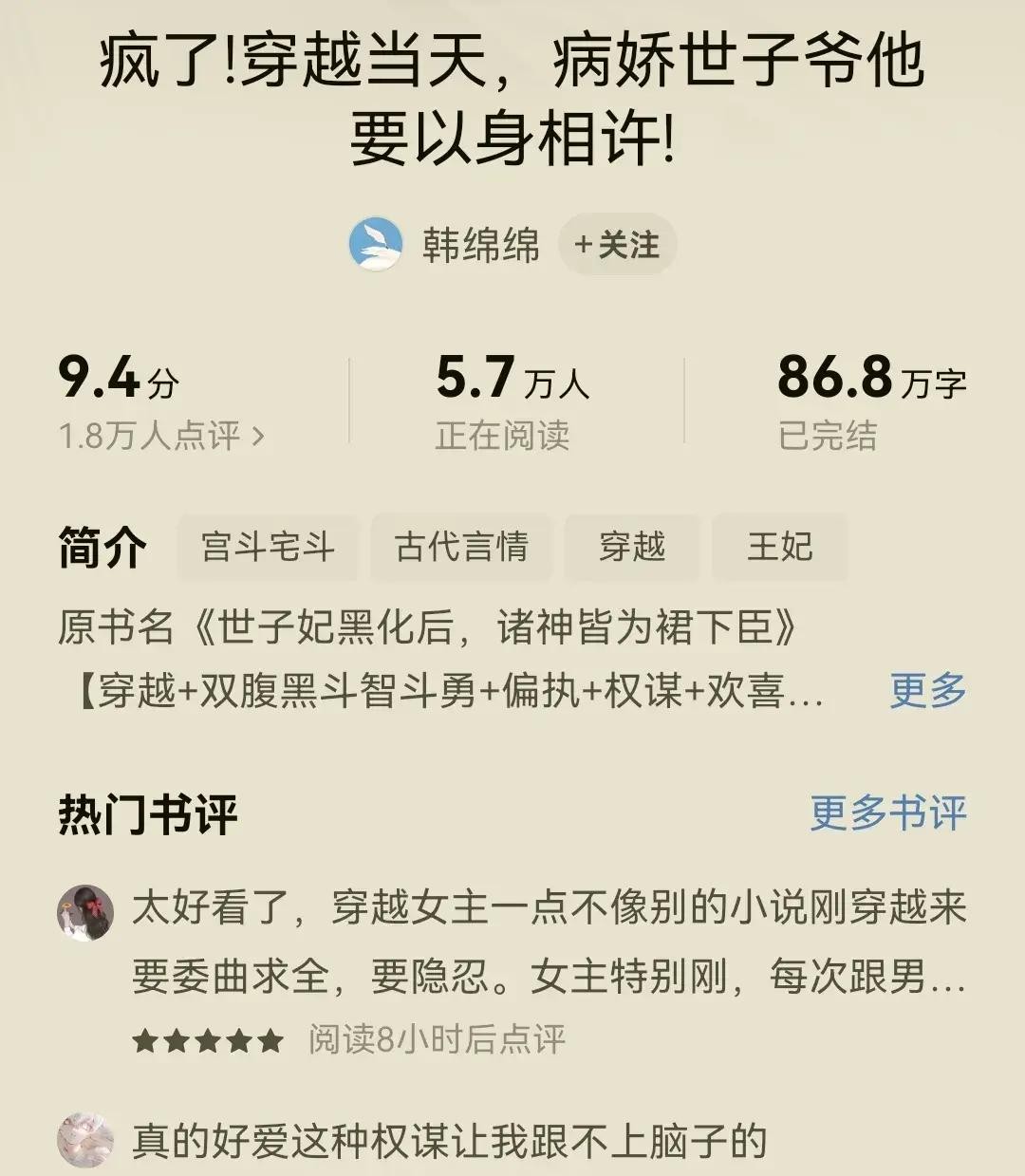
Task: Click the 穿越 tag beside the synopsis
Action: pos(633,547)
